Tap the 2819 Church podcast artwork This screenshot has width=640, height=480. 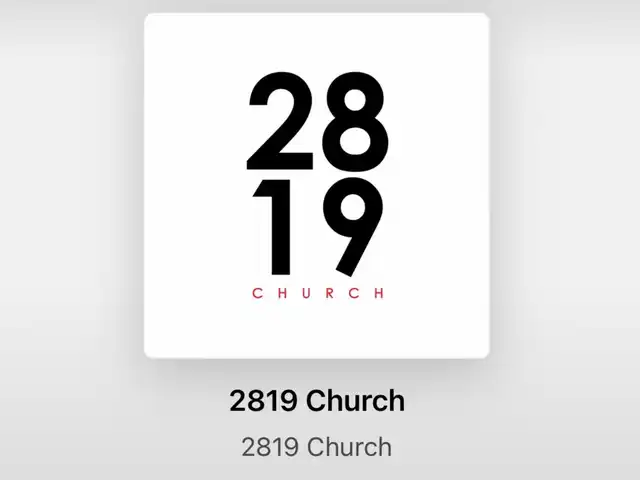point(317,185)
